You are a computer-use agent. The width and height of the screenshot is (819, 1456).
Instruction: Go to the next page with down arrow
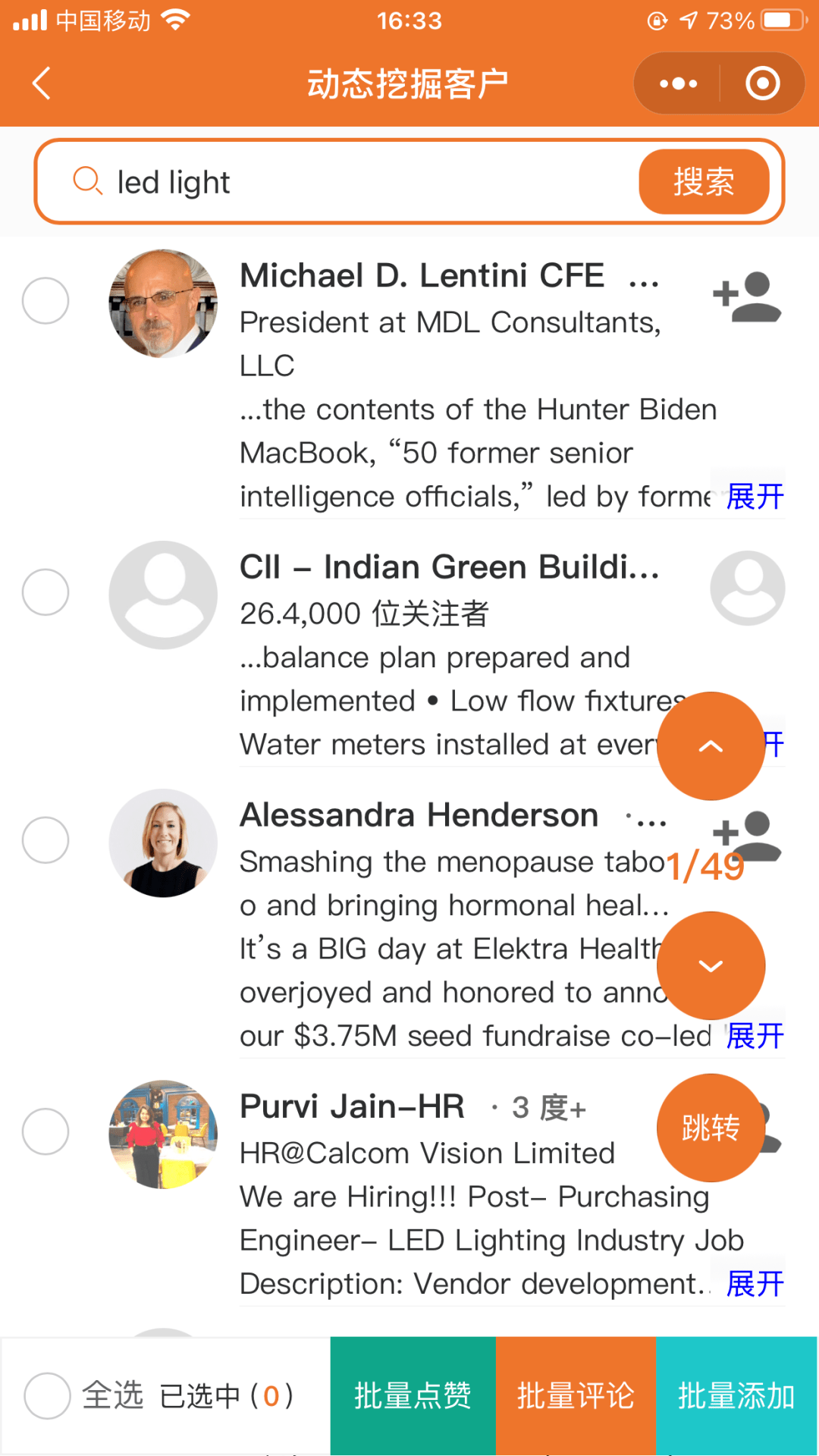tap(711, 965)
